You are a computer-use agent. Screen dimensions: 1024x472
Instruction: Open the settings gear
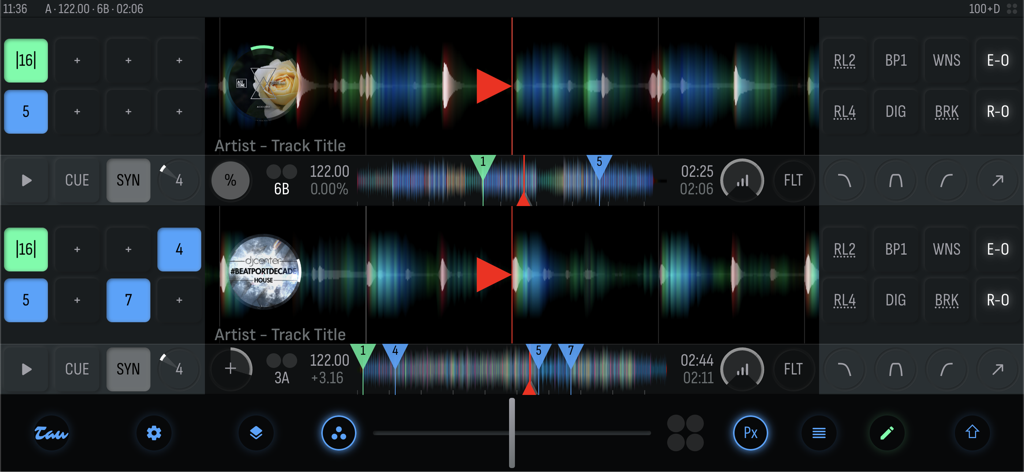[153, 433]
